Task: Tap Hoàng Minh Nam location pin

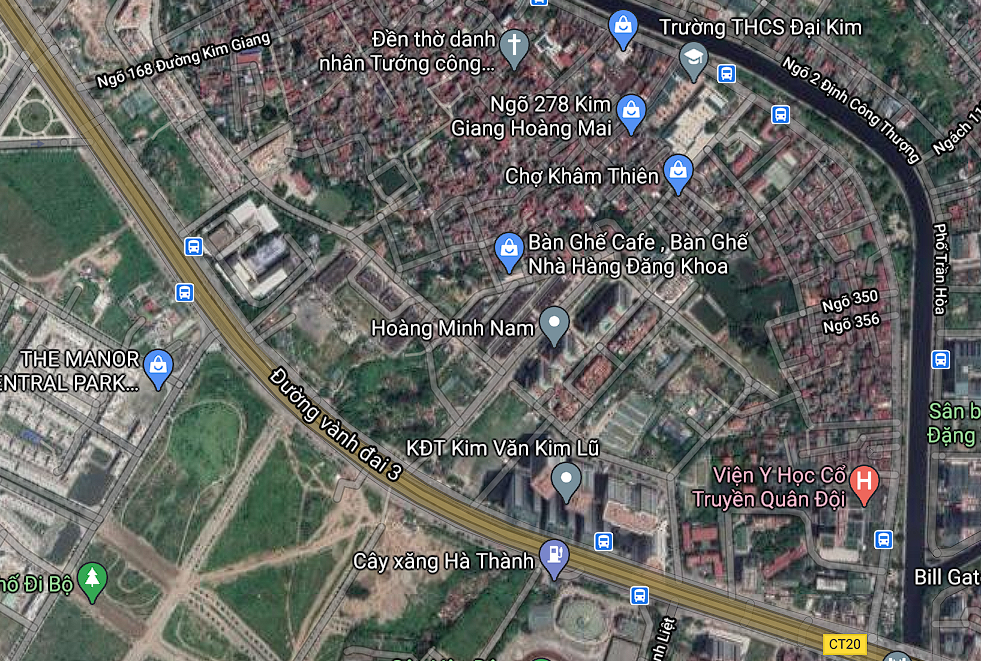Action: point(553,325)
